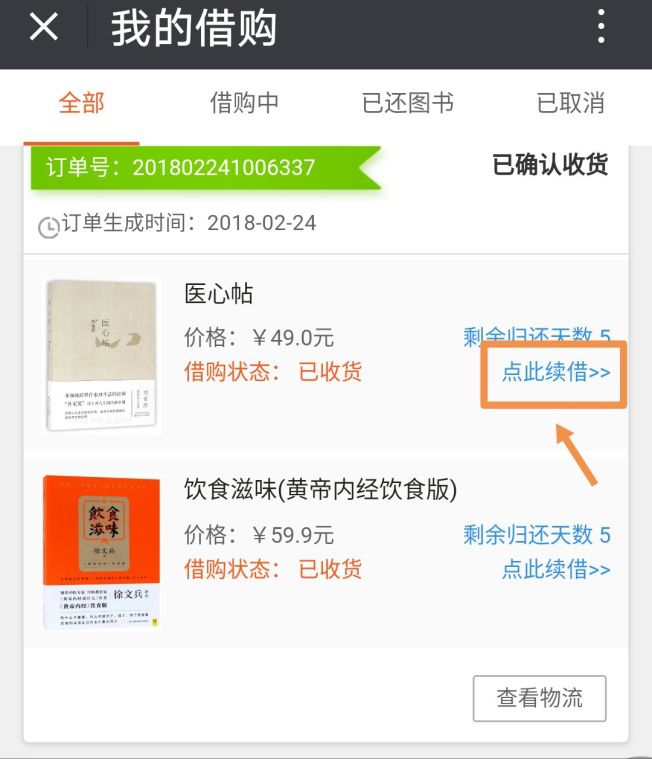Close the 我的借购 page
Screen dimensions: 652x759
pos(44,28)
